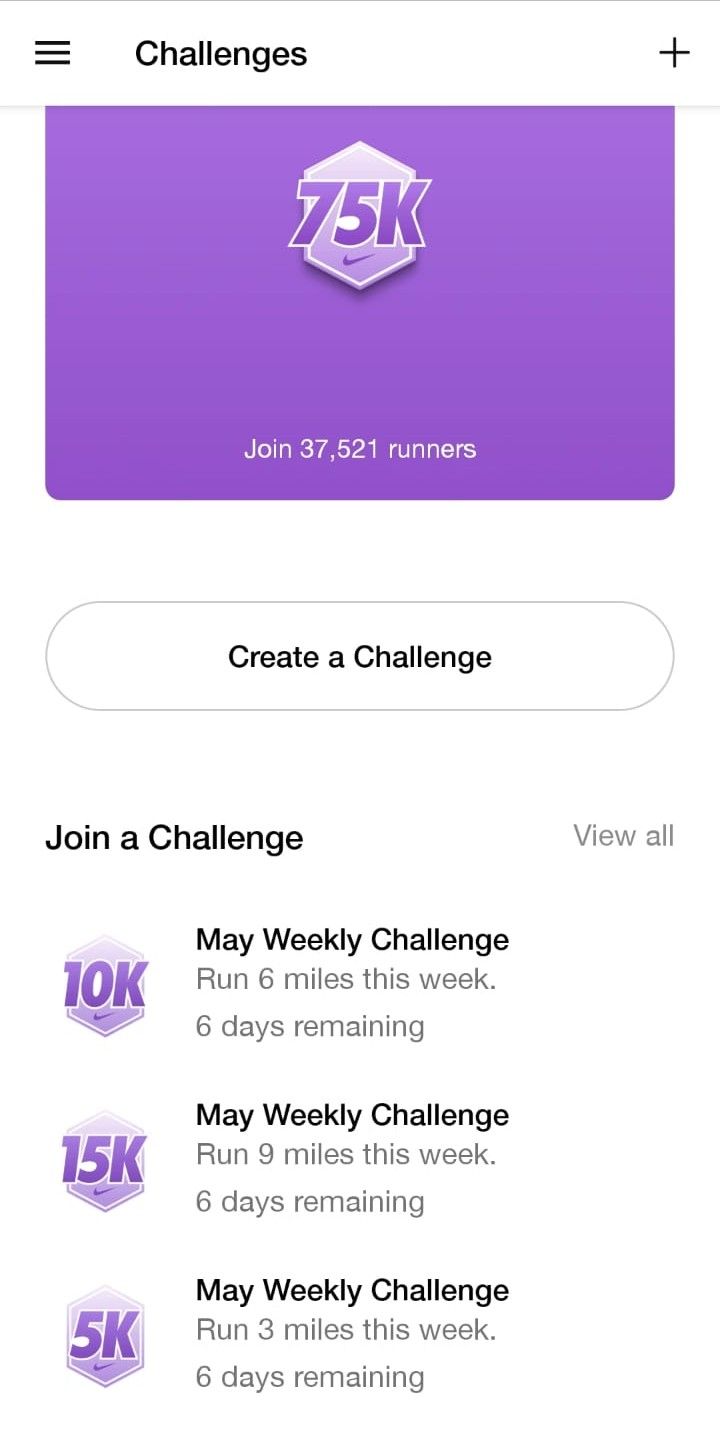Open the 75K challenge card
Image resolution: width=720 pixels, height=1435 pixels.
[x=360, y=302]
